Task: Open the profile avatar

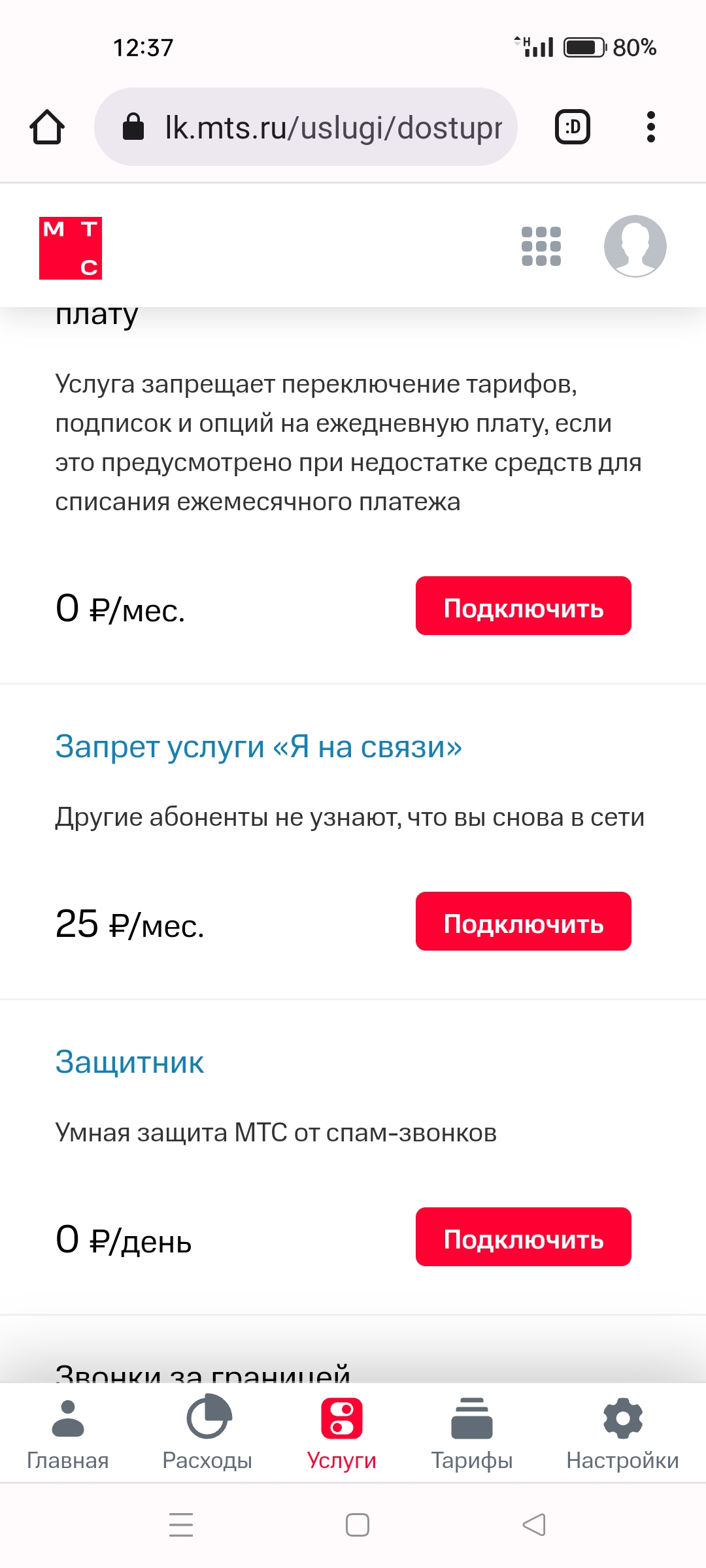Action: (x=635, y=246)
